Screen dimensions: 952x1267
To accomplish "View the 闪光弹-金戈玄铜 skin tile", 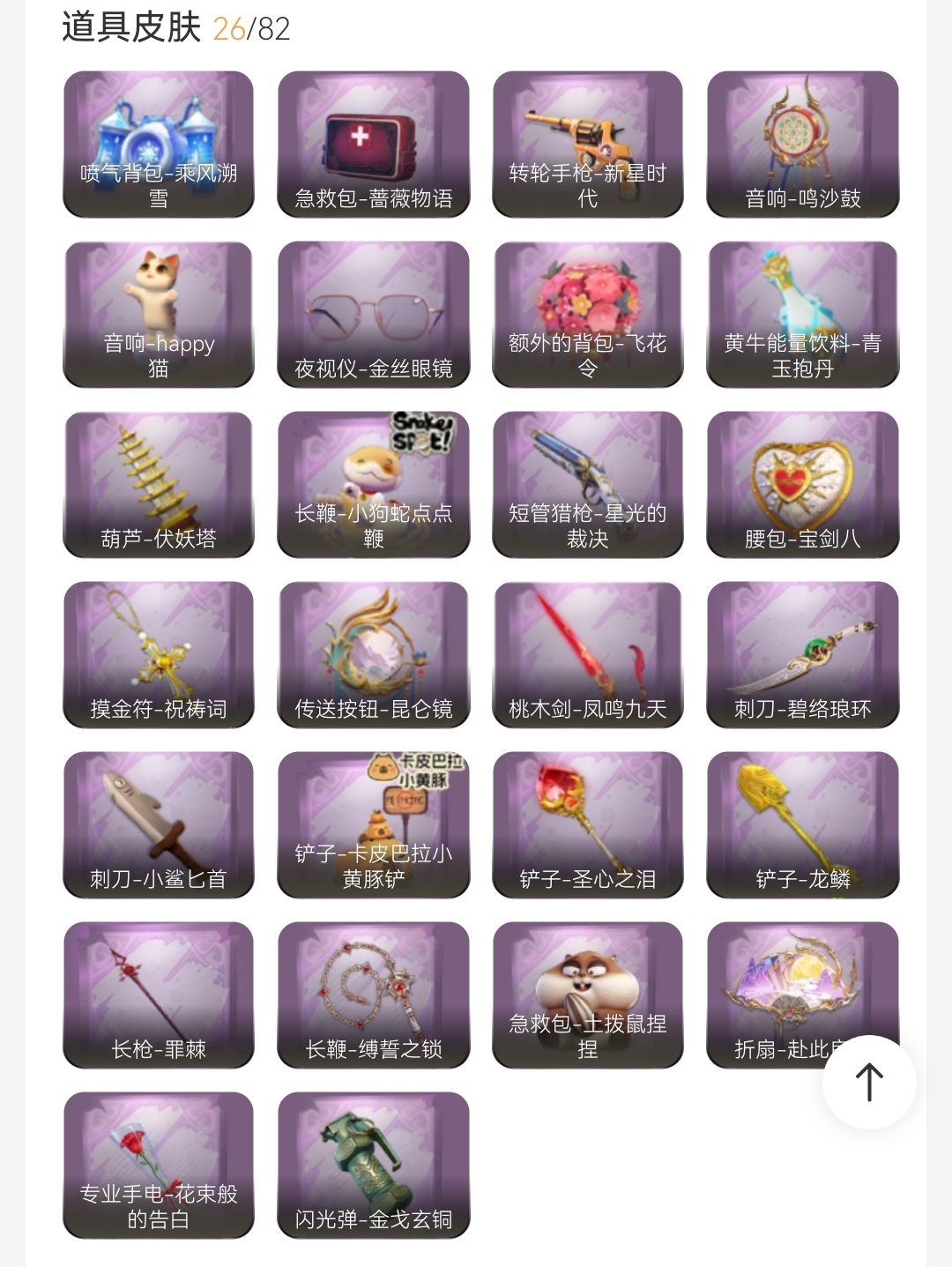I will coord(374,1165).
